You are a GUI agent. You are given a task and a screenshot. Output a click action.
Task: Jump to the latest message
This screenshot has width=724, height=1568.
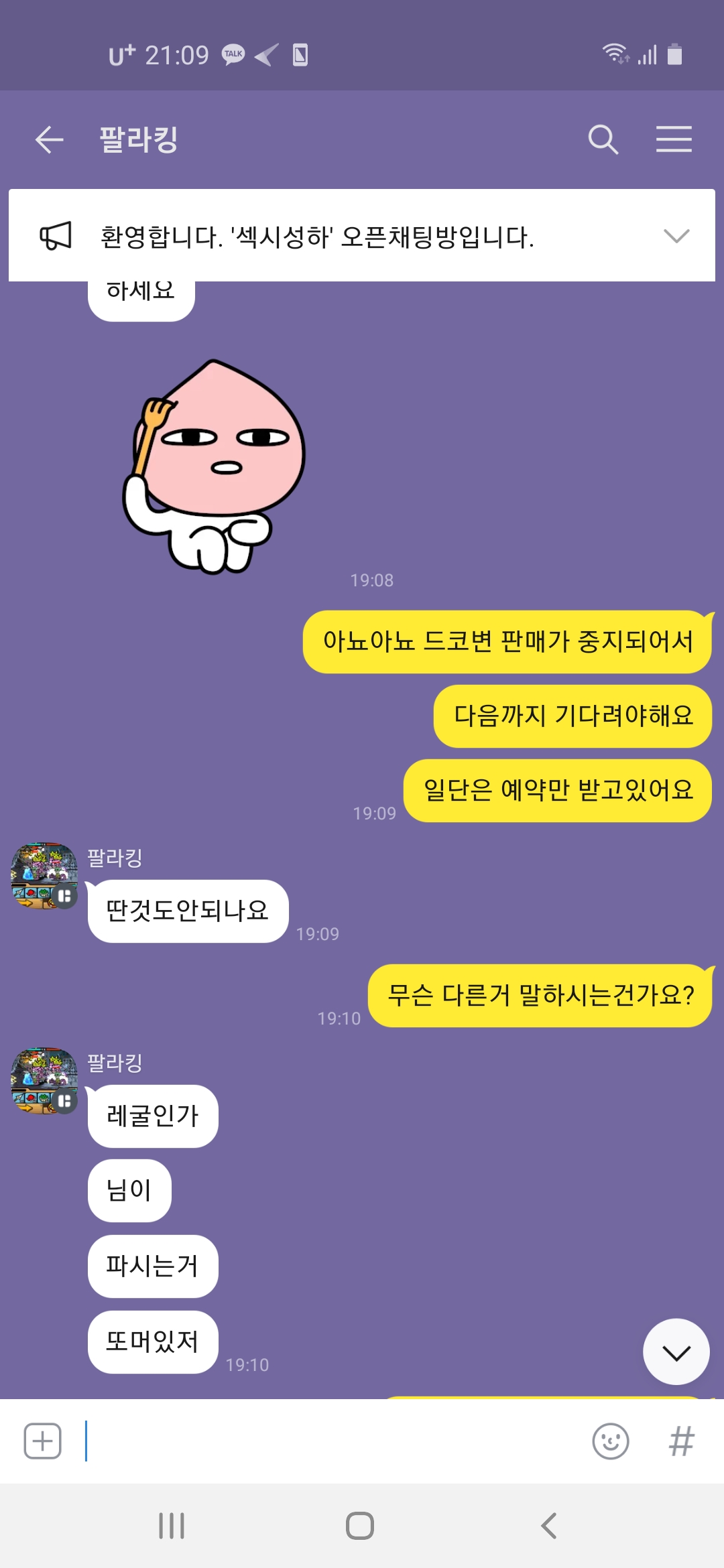coord(676,1352)
